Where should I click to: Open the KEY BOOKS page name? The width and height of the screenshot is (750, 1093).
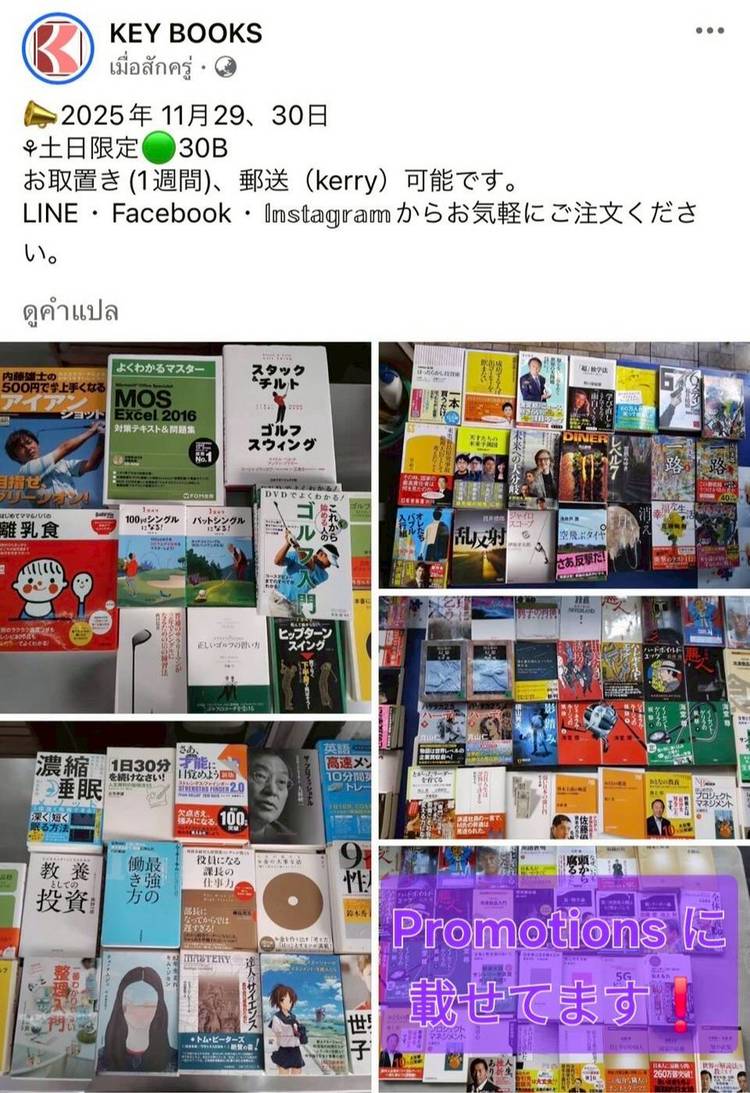pyautogui.click(x=186, y=32)
